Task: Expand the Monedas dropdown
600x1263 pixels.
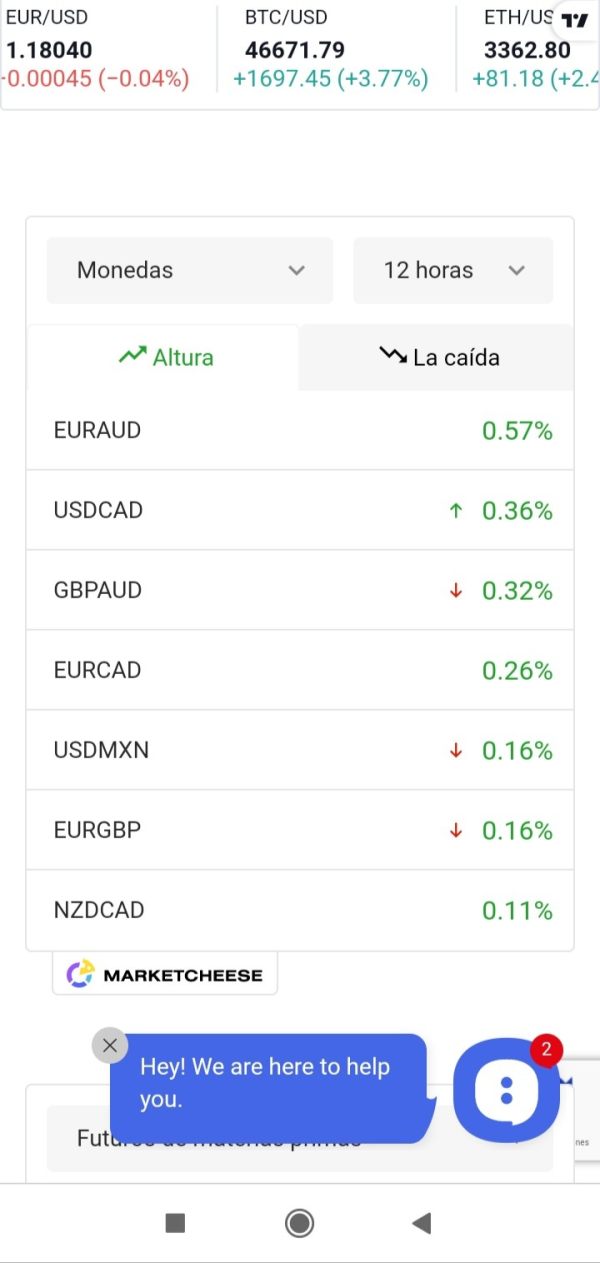Action: click(190, 270)
